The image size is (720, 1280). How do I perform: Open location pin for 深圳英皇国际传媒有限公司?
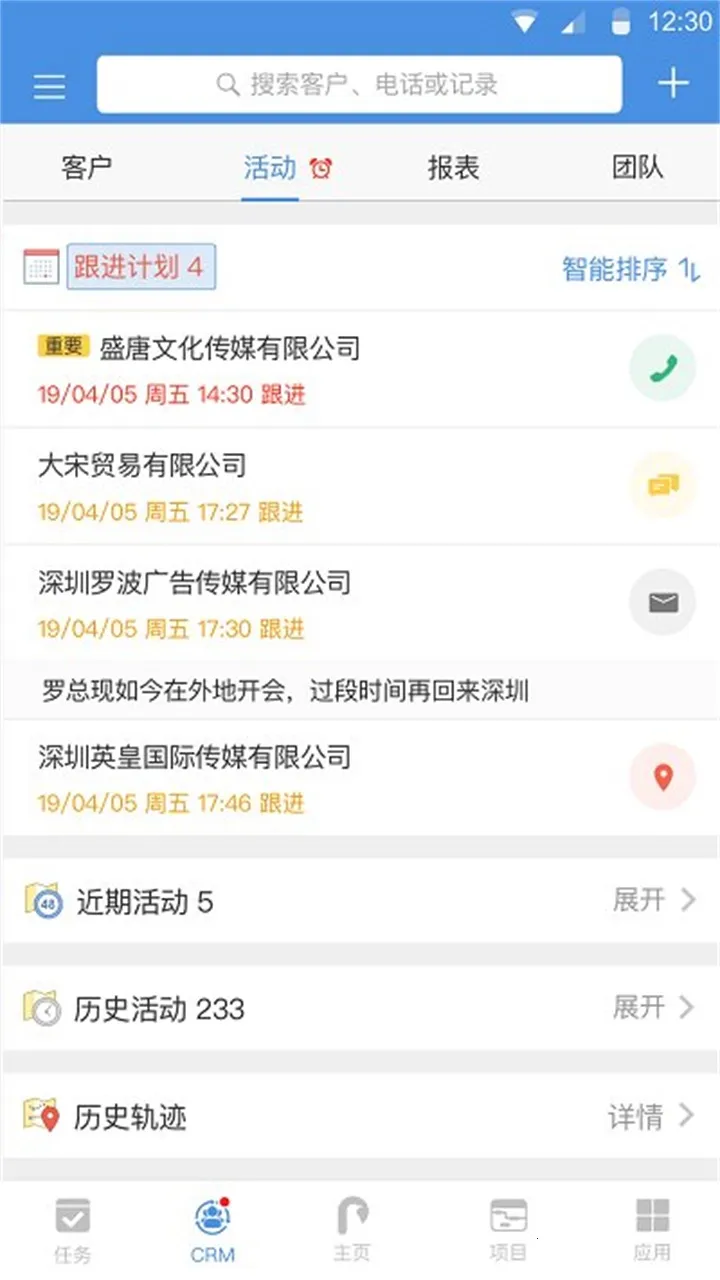663,777
